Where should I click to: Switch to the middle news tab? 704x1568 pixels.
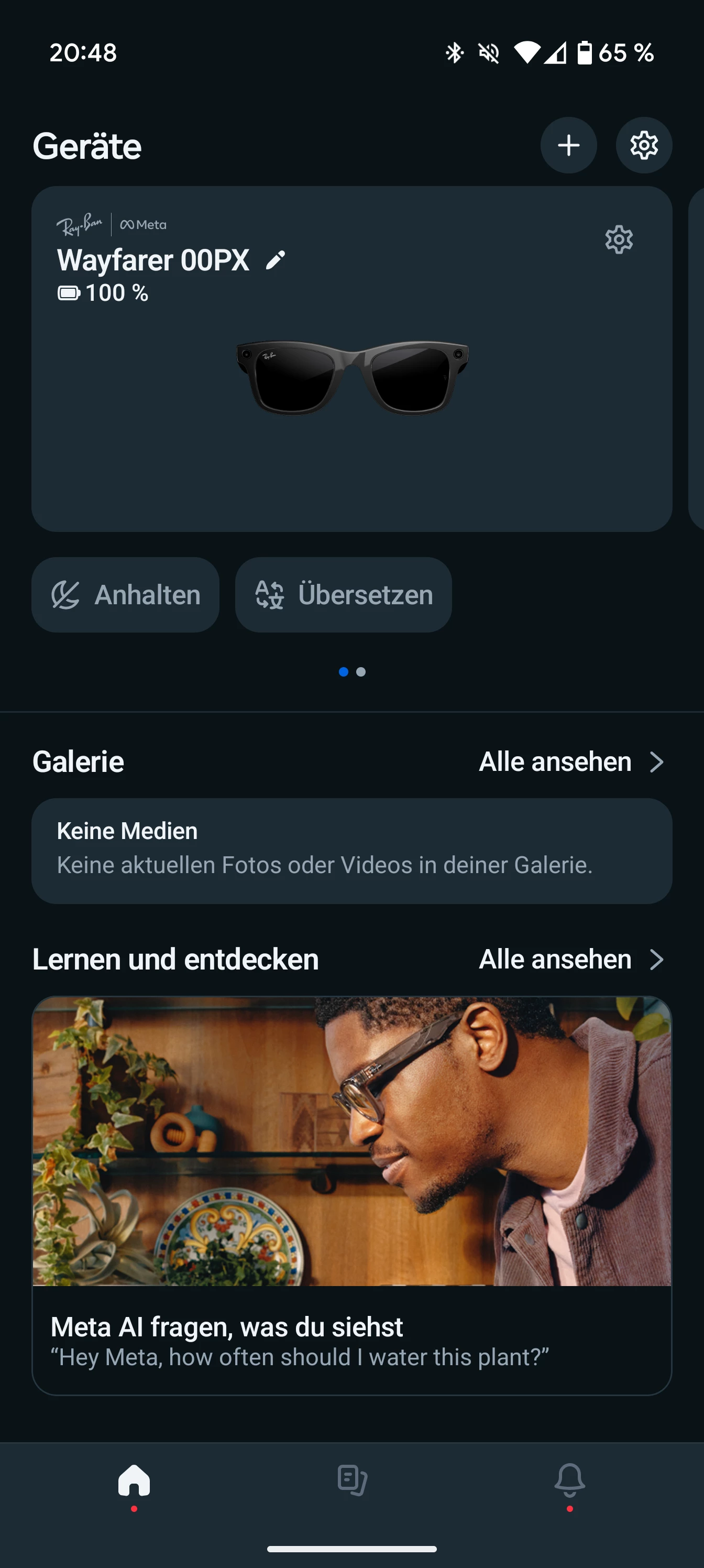pyautogui.click(x=351, y=1480)
